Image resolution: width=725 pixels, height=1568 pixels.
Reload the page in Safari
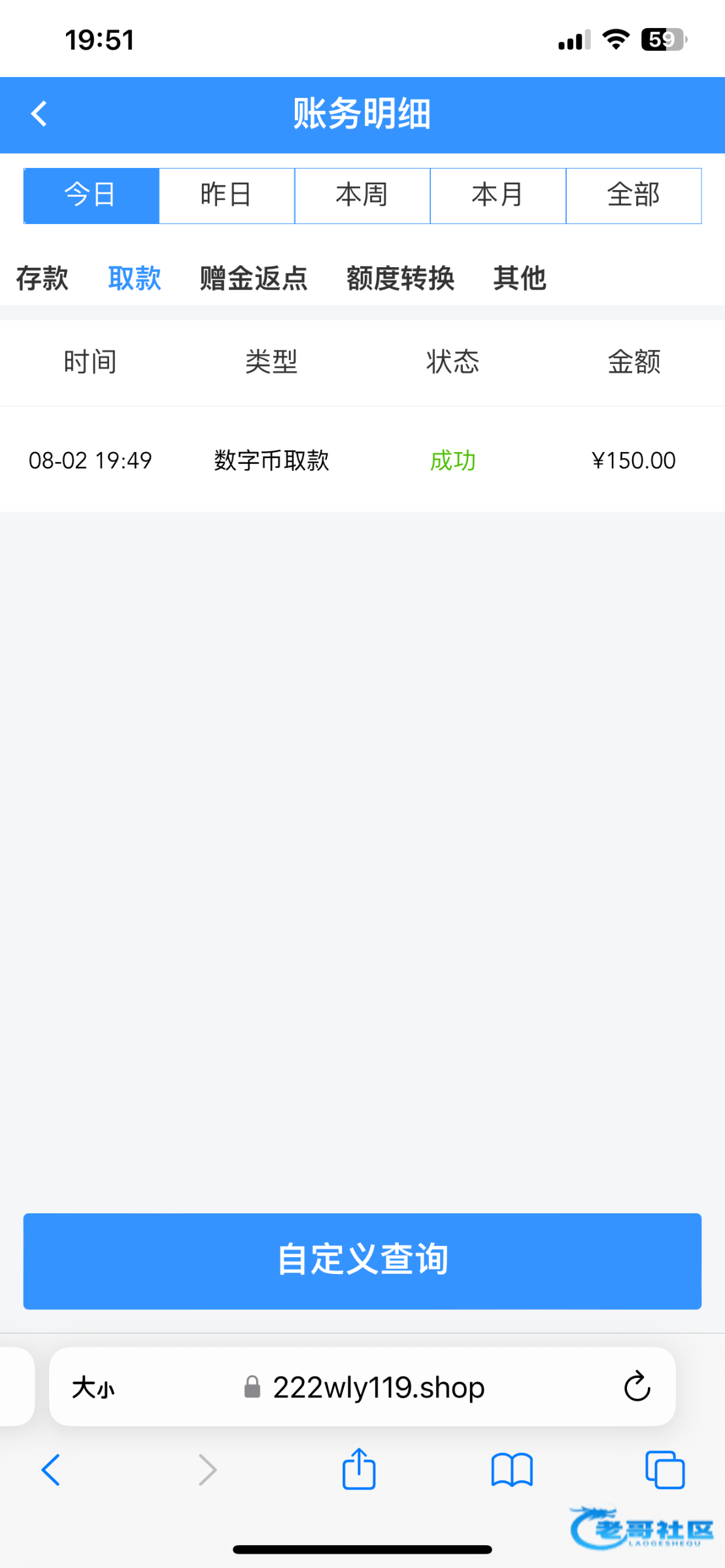[x=637, y=1386]
